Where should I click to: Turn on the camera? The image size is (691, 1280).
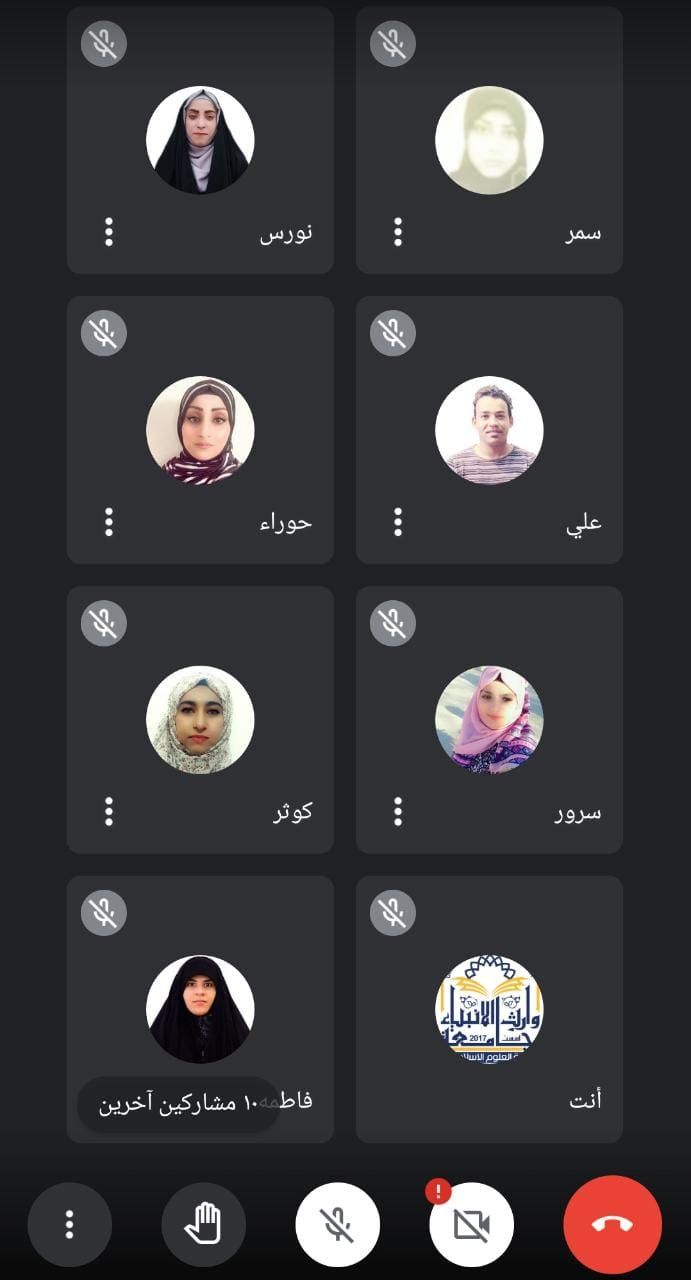(471, 1224)
